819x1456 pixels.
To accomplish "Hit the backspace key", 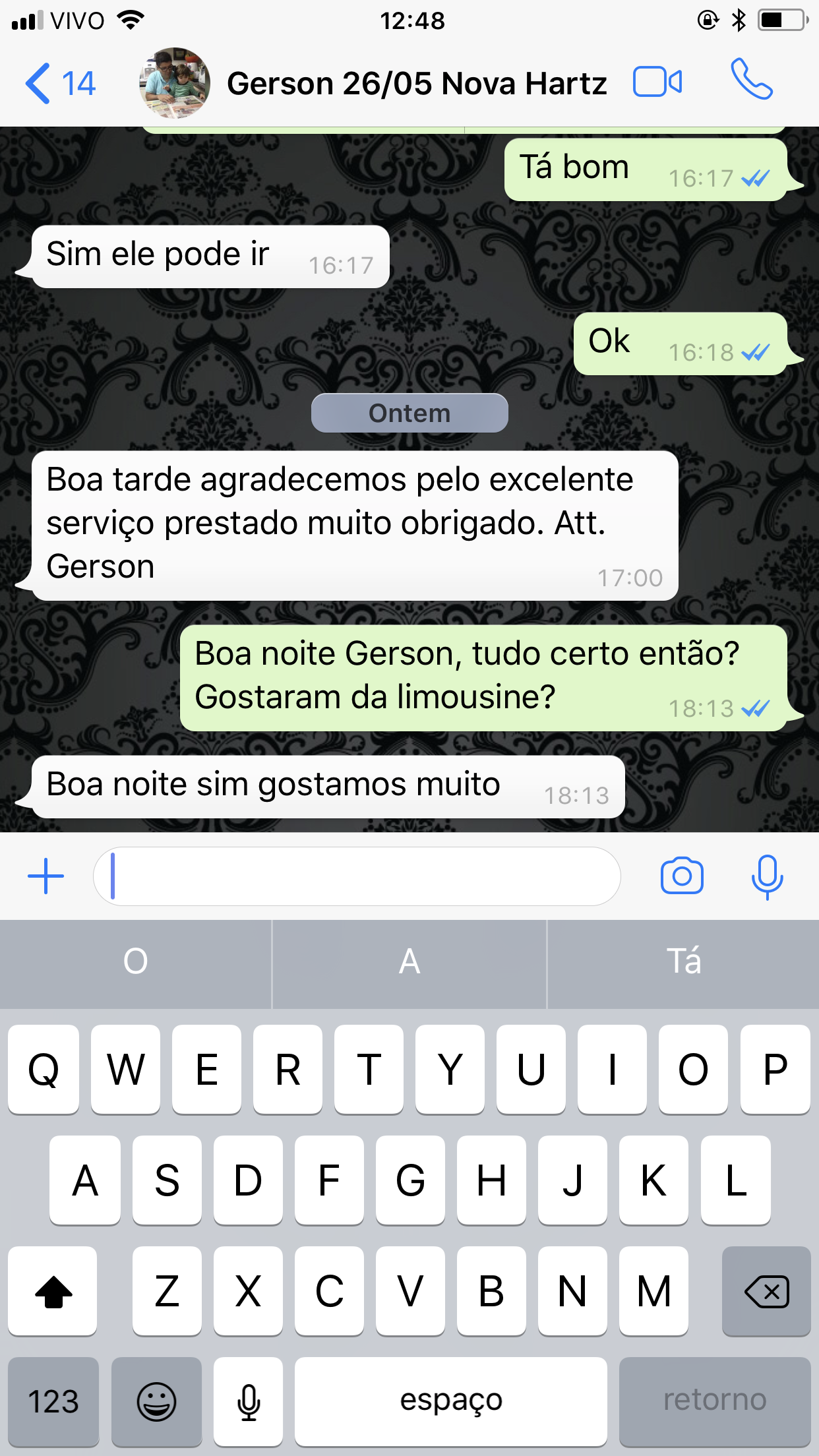I will (766, 1291).
